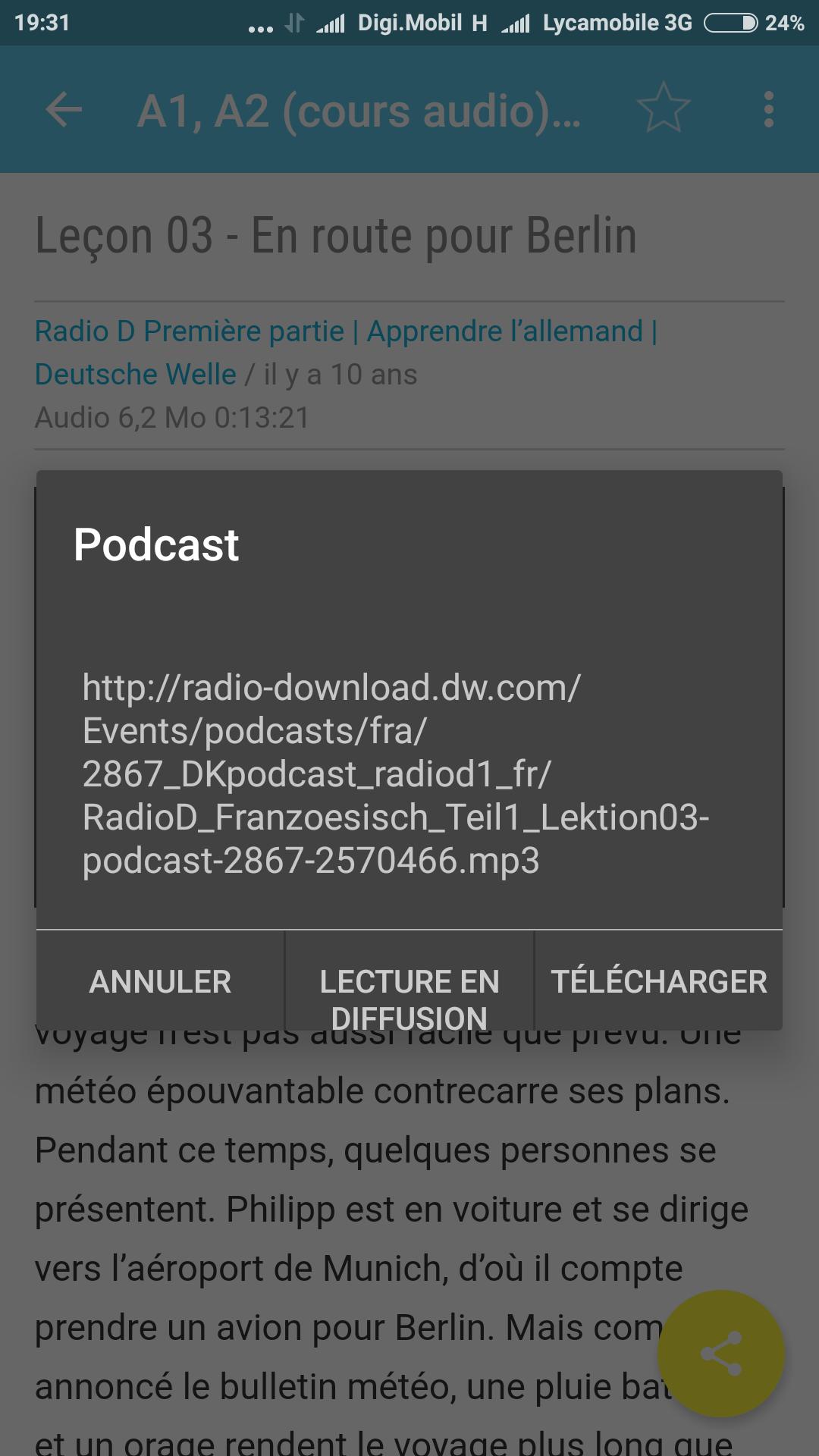Mark this article with the star icon

tap(664, 108)
